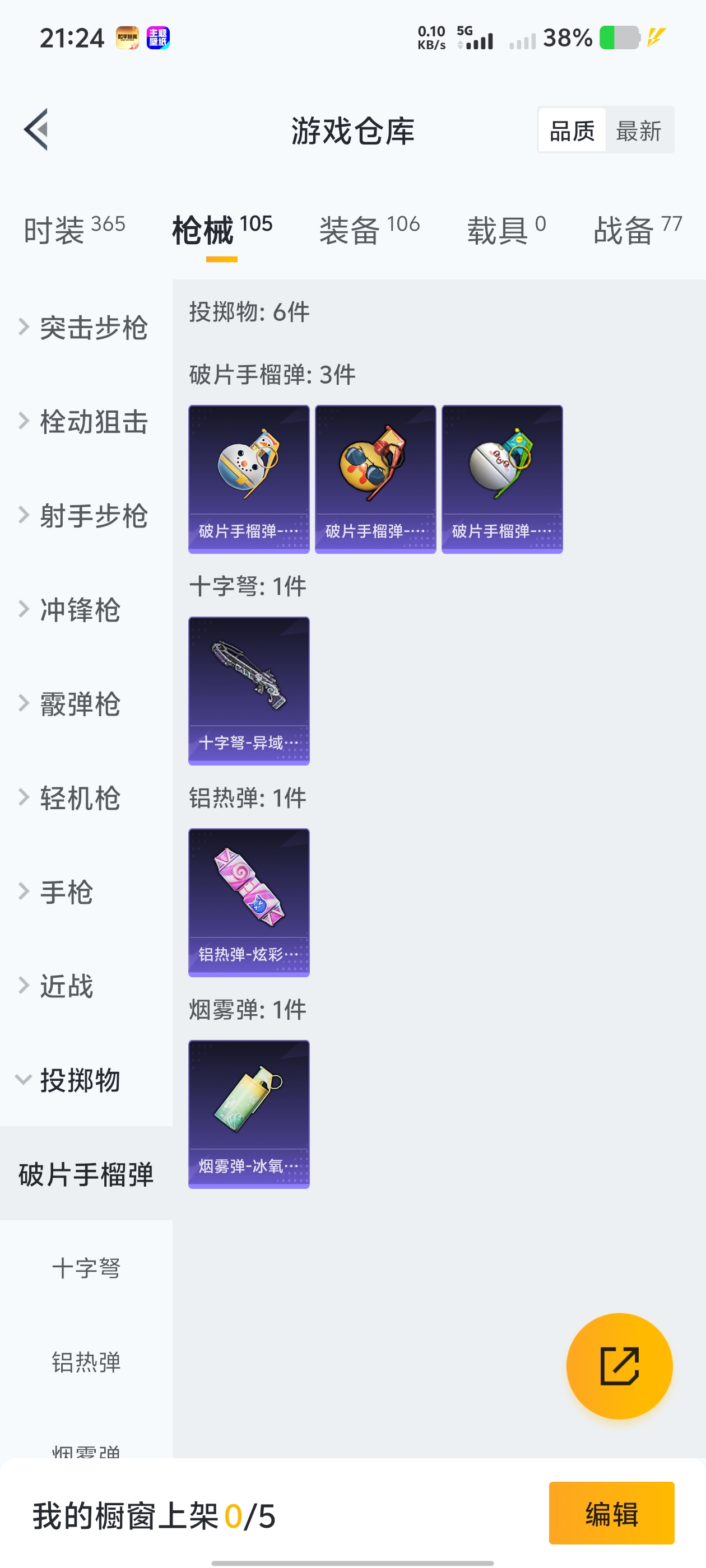Open the 载具 tab
The height and width of the screenshot is (1568, 706).
point(505,230)
